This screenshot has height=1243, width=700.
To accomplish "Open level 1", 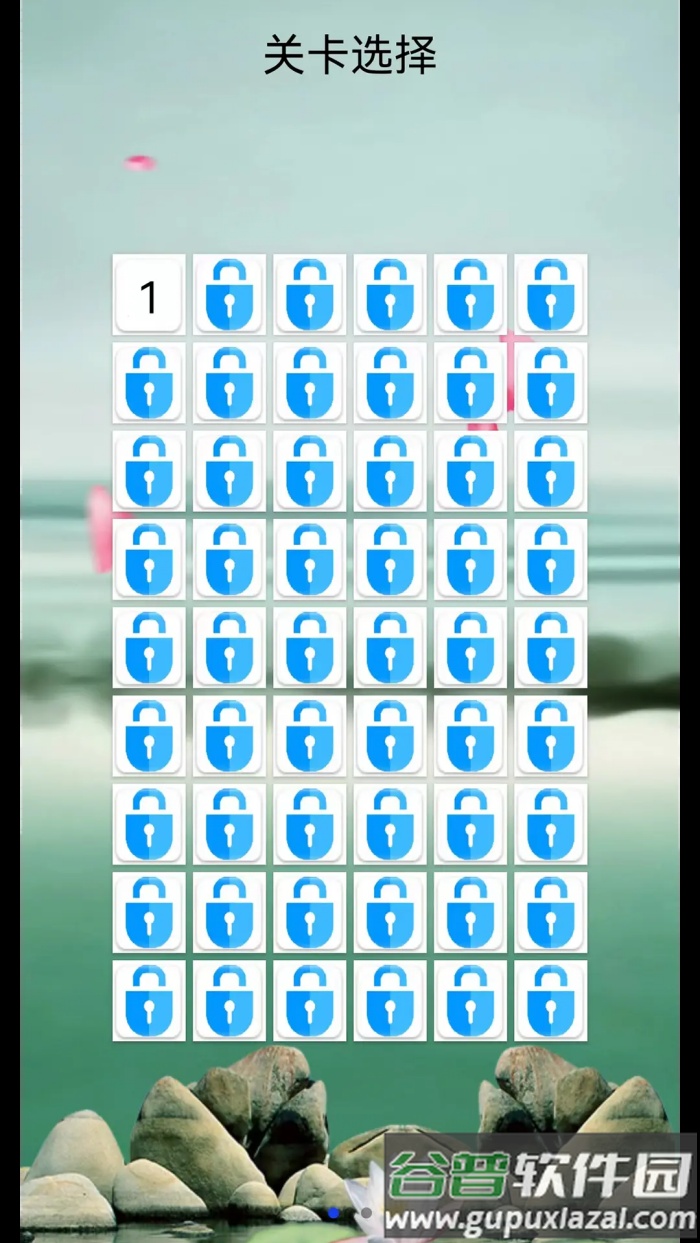I will [149, 295].
